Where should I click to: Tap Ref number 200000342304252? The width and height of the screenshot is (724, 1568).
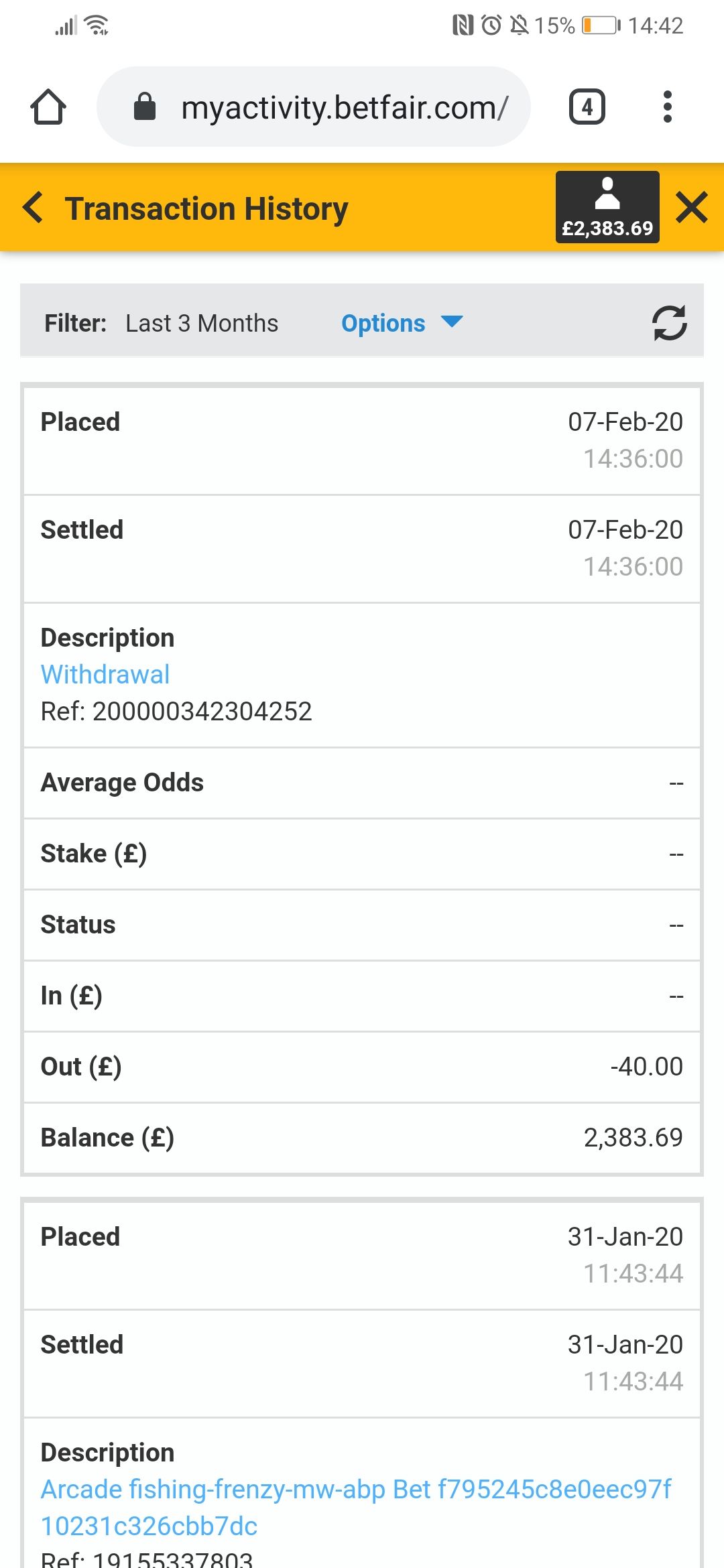click(x=177, y=712)
